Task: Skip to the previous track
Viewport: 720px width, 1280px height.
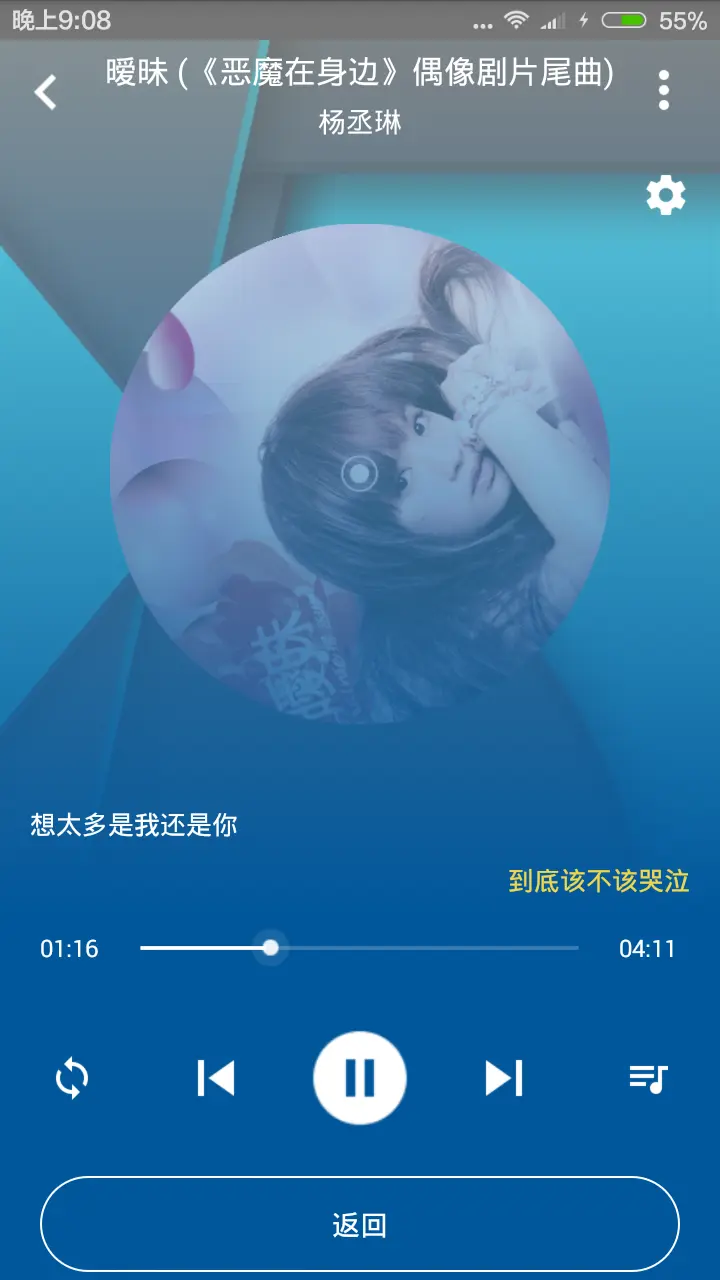Action: pyautogui.click(x=216, y=1078)
